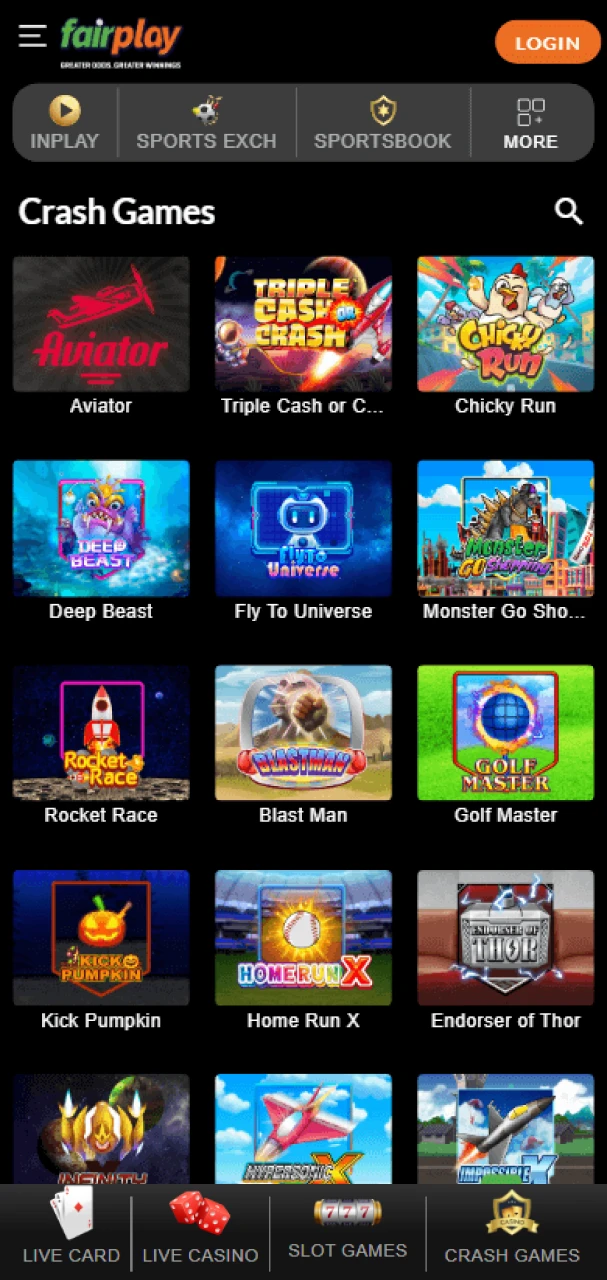Play Chicky Run
The height and width of the screenshot is (1280, 607).
coord(505,324)
